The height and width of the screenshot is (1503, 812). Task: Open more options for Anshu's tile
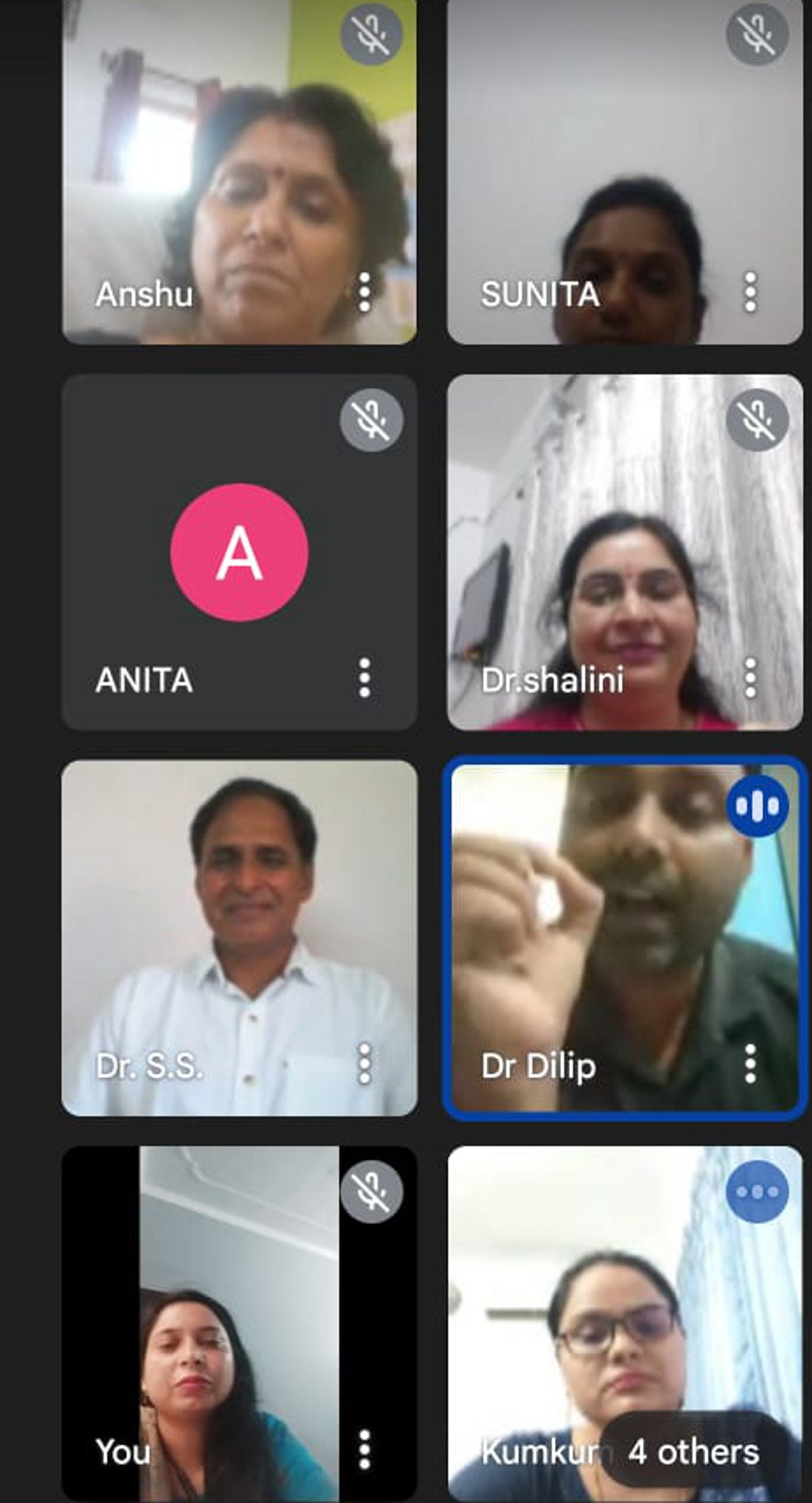pyautogui.click(x=365, y=292)
